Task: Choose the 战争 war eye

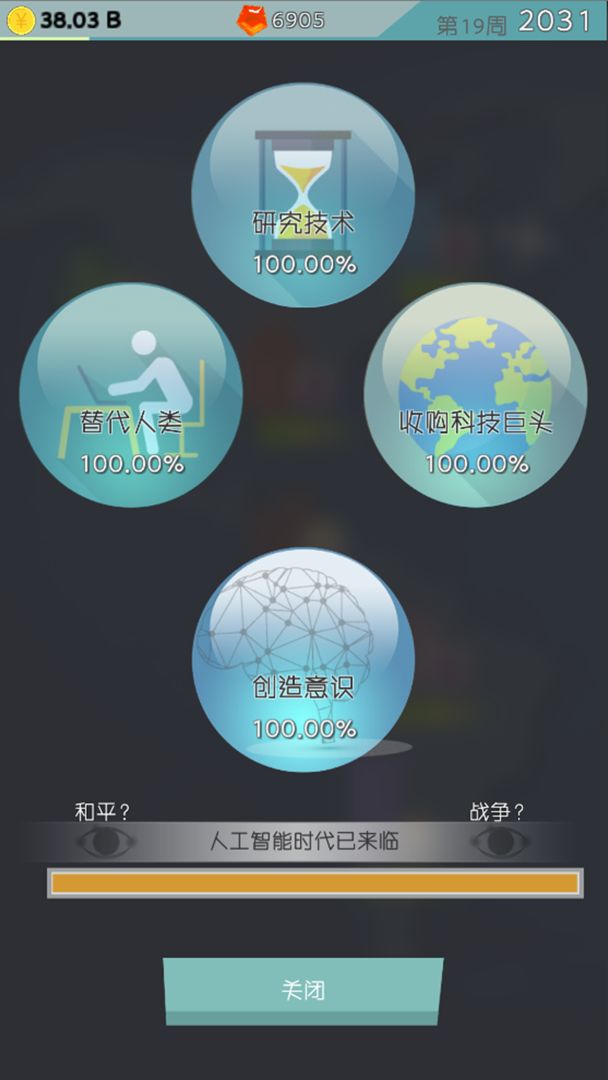Action: [x=499, y=841]
